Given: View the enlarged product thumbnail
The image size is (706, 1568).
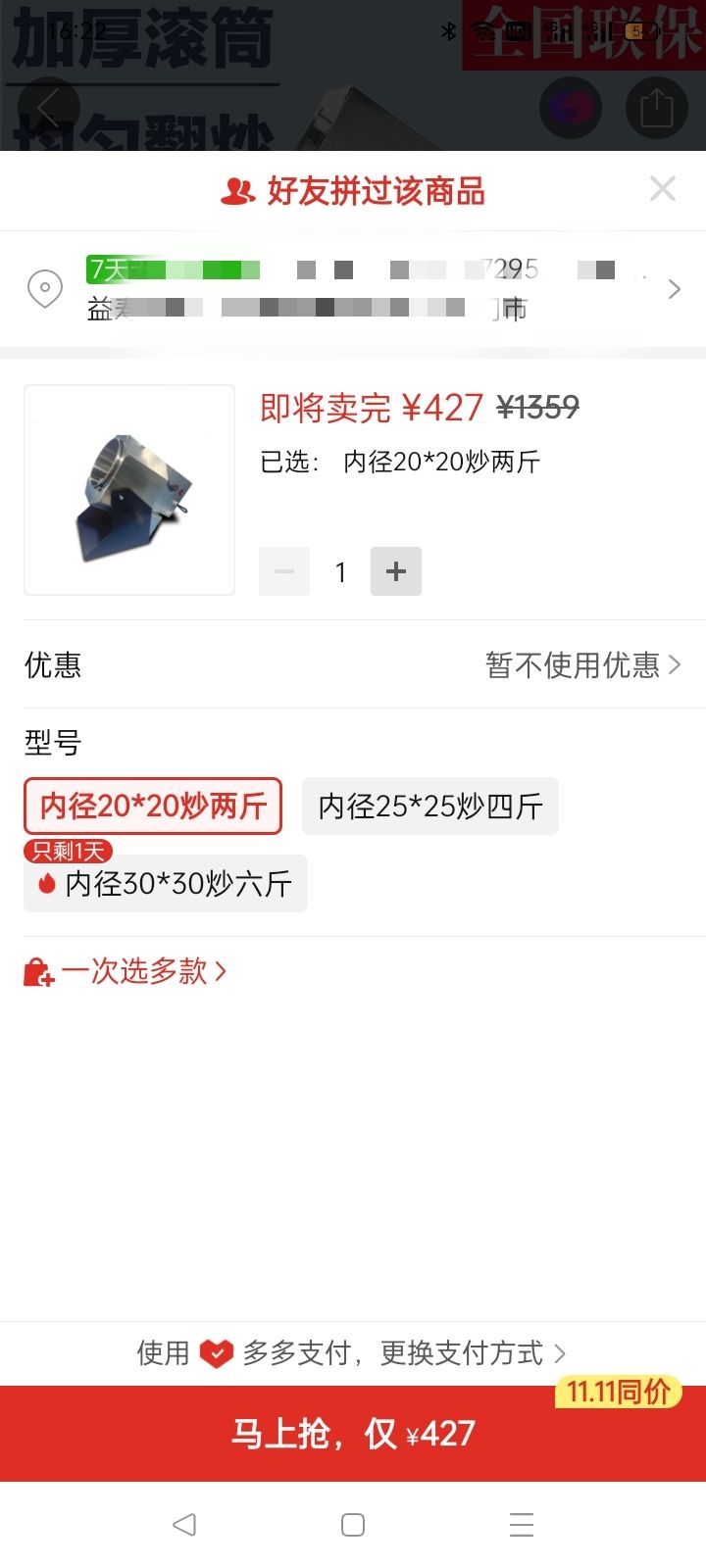Looking at the screenshot, I should (129, 490).
